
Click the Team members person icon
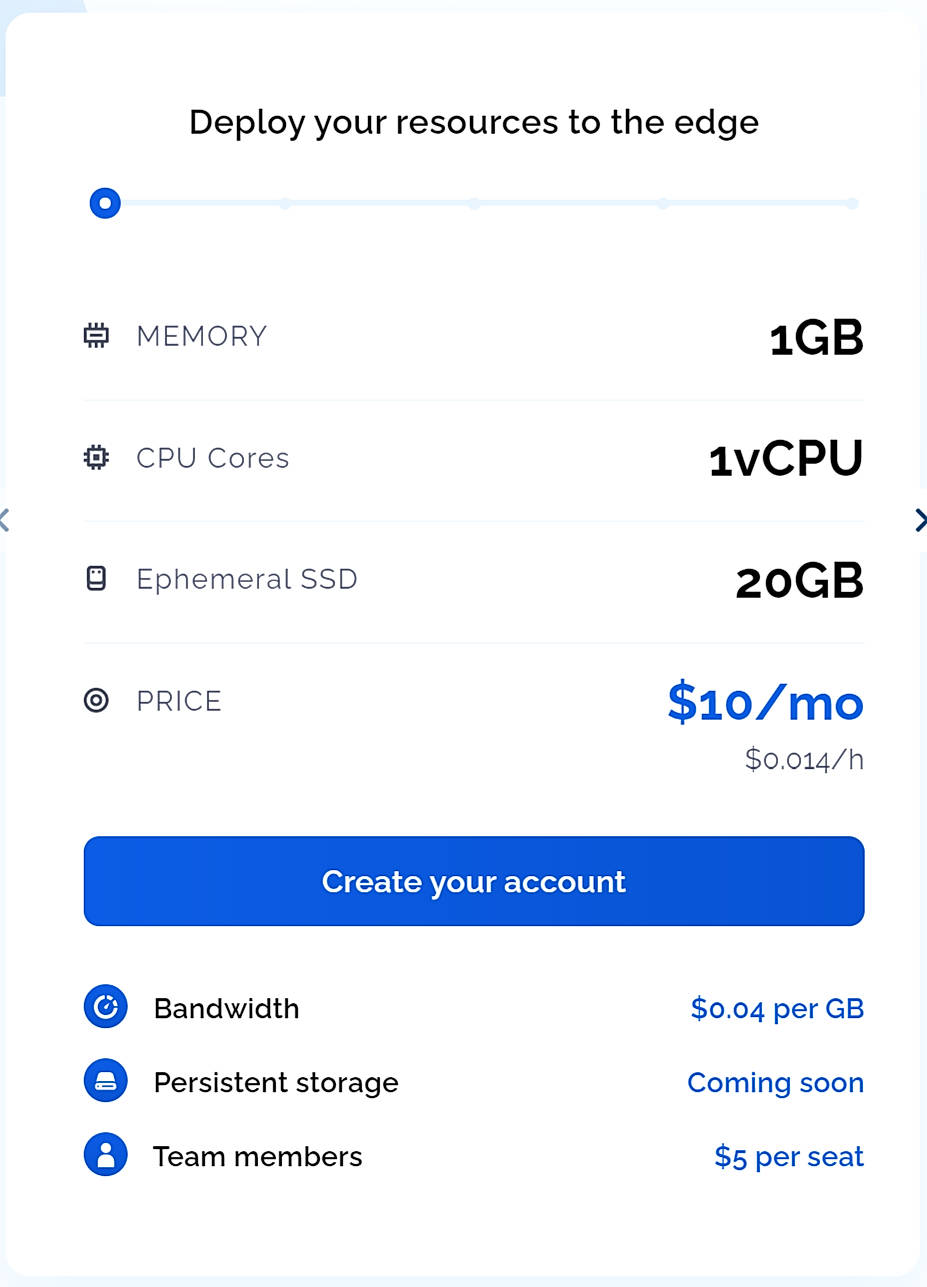tap(105, 1154)
